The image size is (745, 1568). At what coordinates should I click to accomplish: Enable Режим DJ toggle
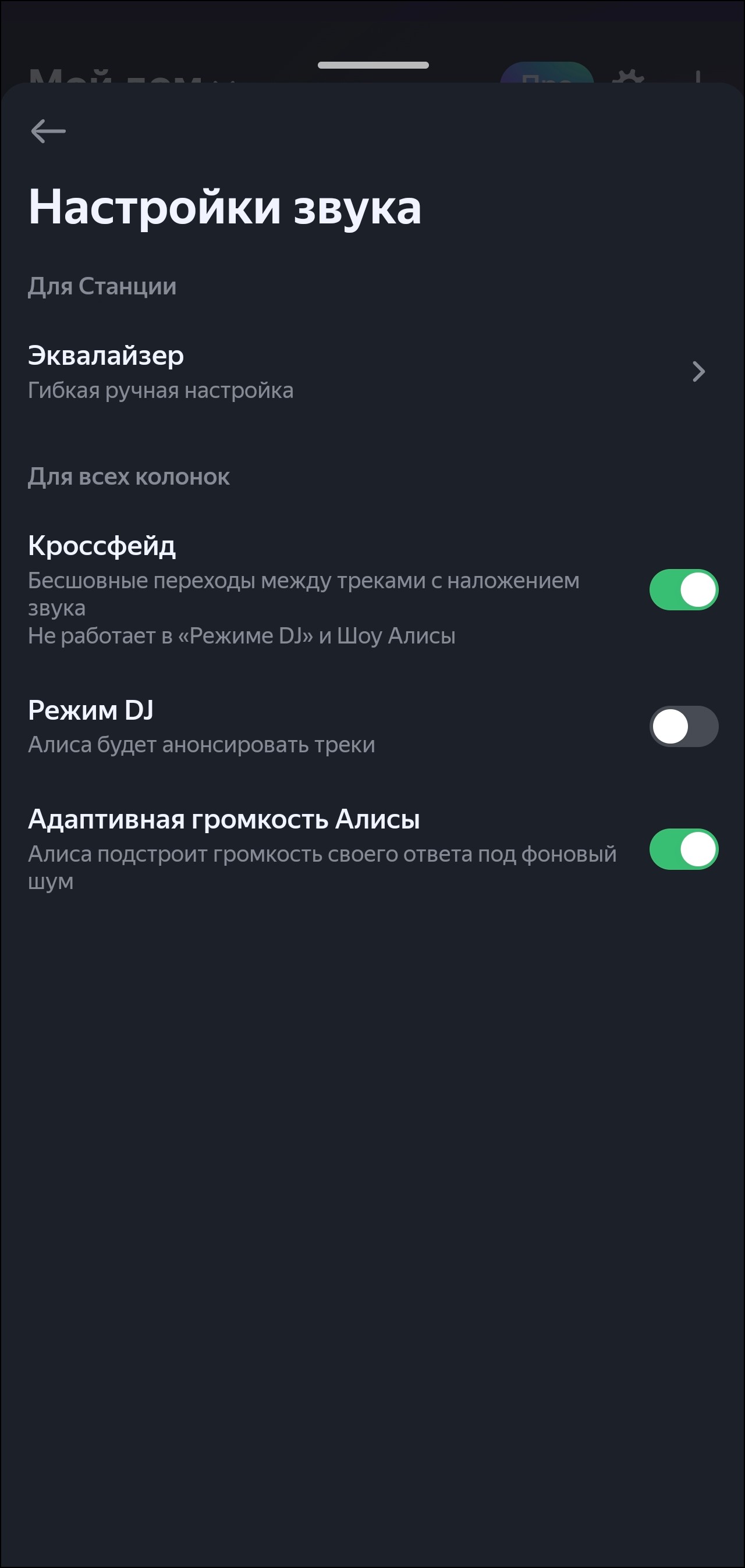pos(683,726)
